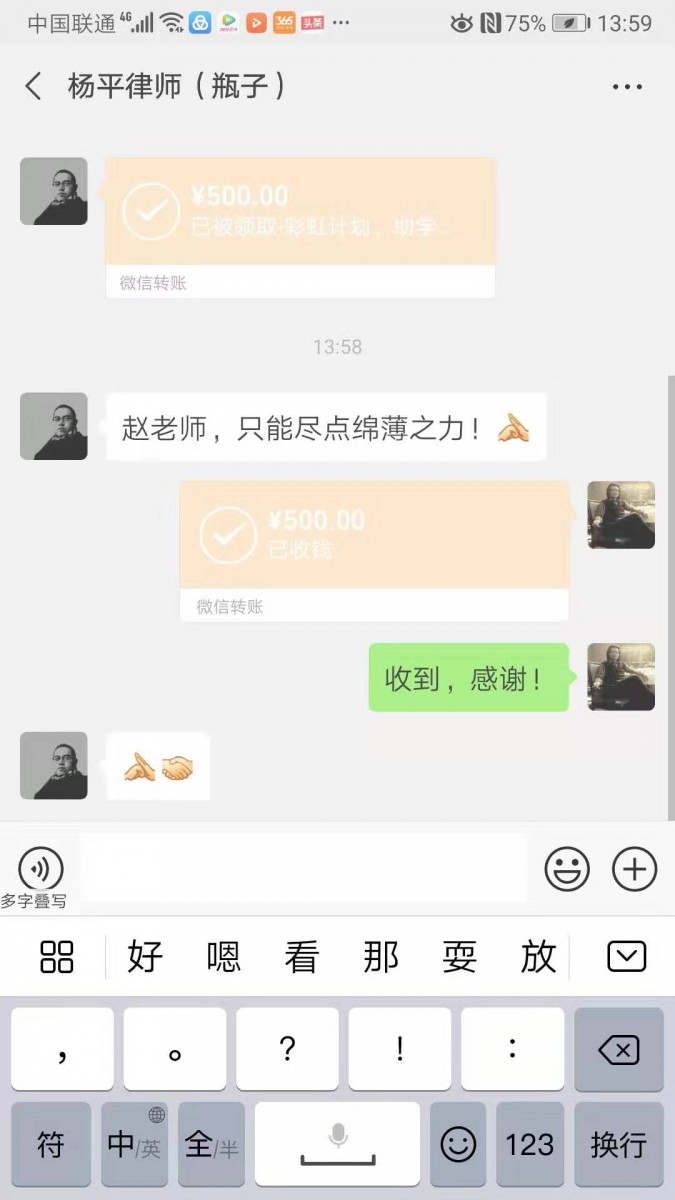
Task: Open the keyboard tools grid
Action: 57,957
